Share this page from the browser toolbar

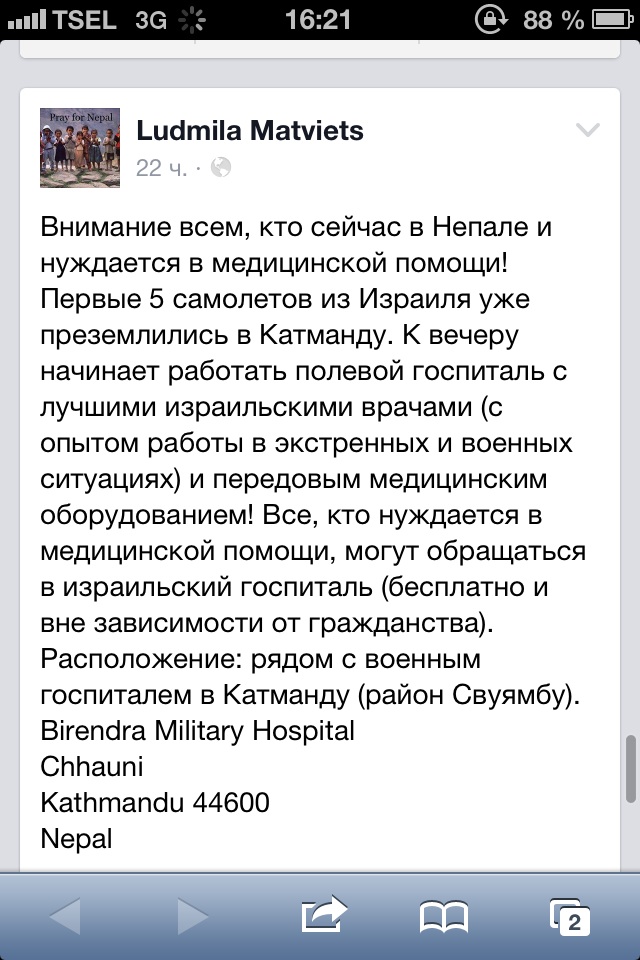tap(324, 915)
